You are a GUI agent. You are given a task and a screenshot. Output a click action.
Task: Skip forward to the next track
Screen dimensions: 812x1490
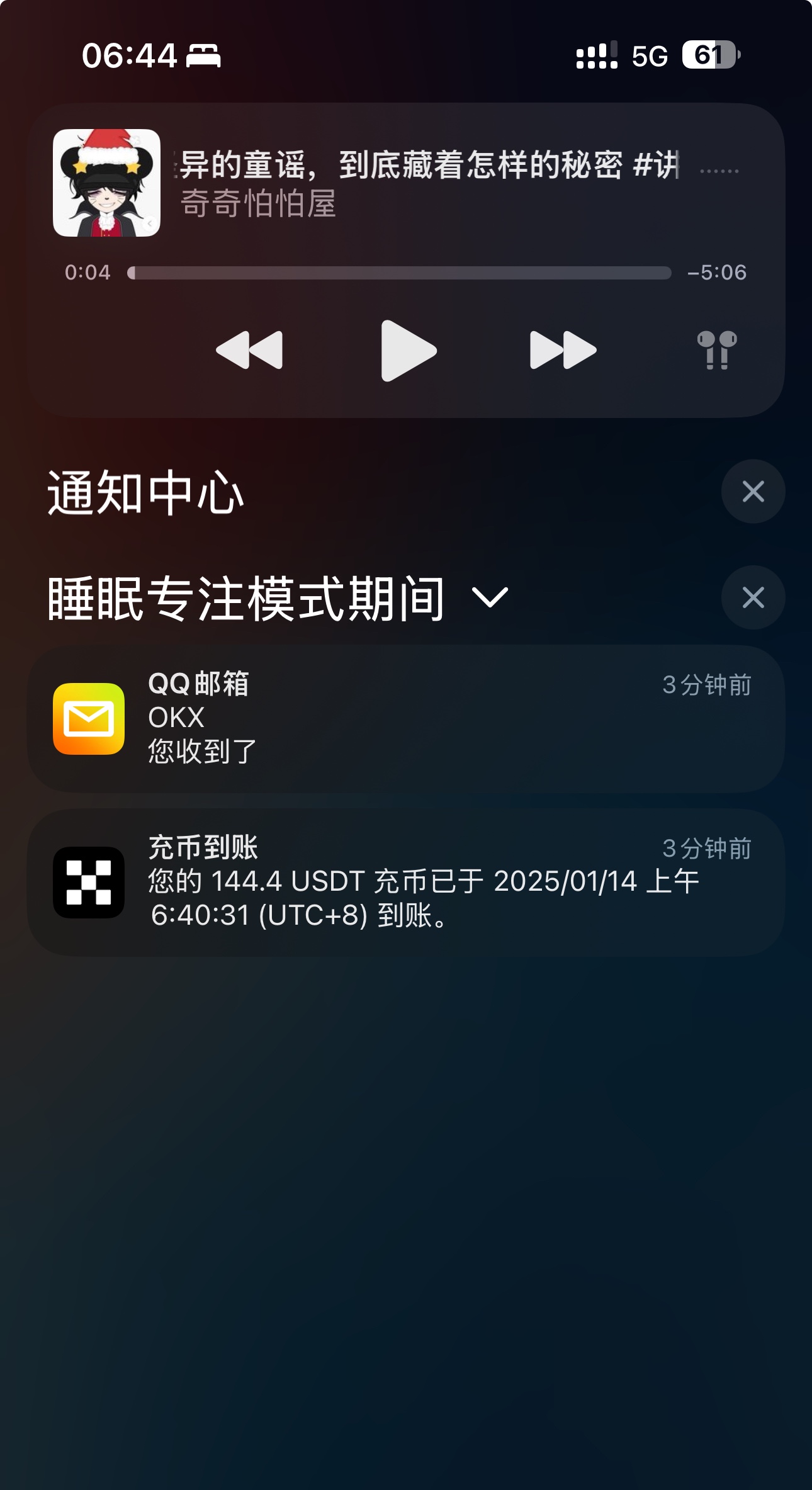(x=563, y=350)
